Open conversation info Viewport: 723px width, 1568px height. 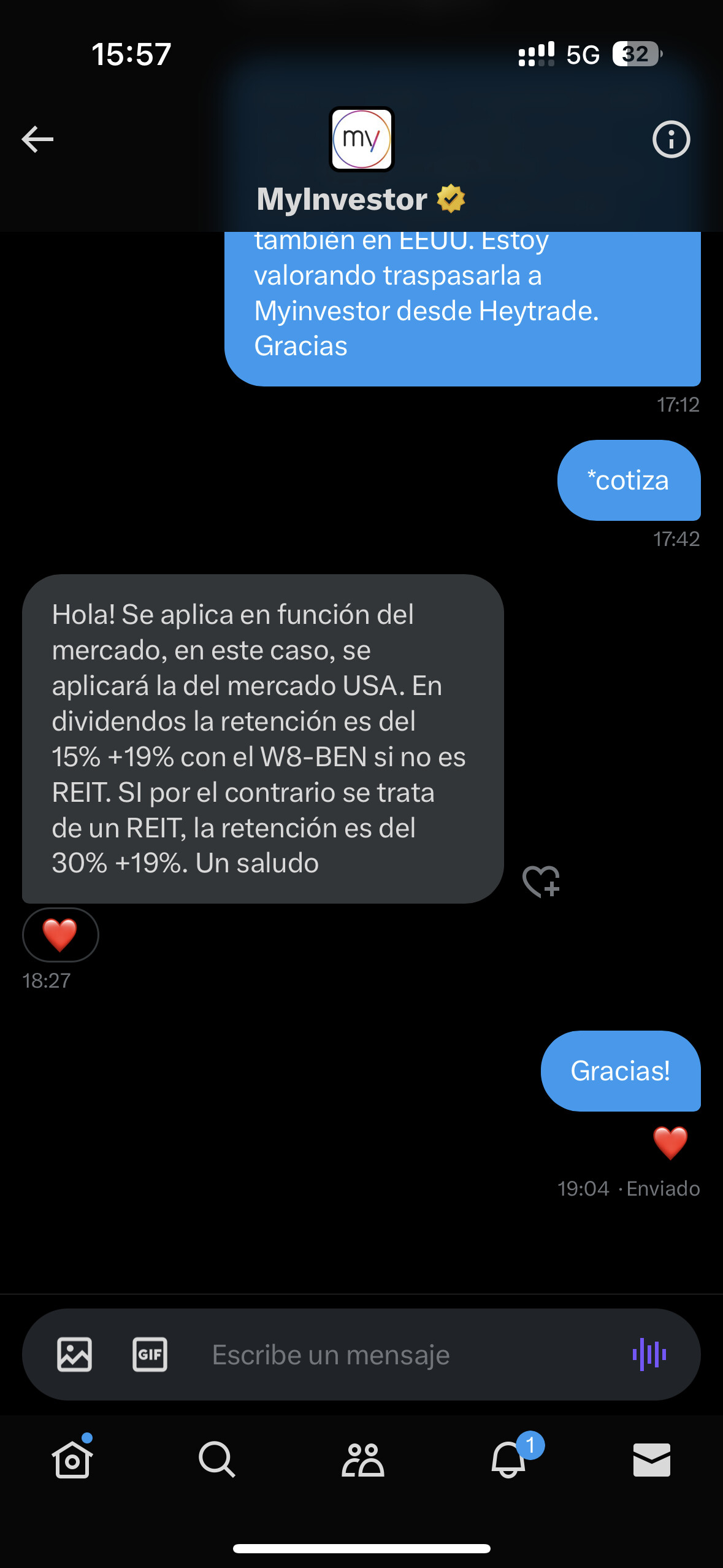[x=671, y=139]
